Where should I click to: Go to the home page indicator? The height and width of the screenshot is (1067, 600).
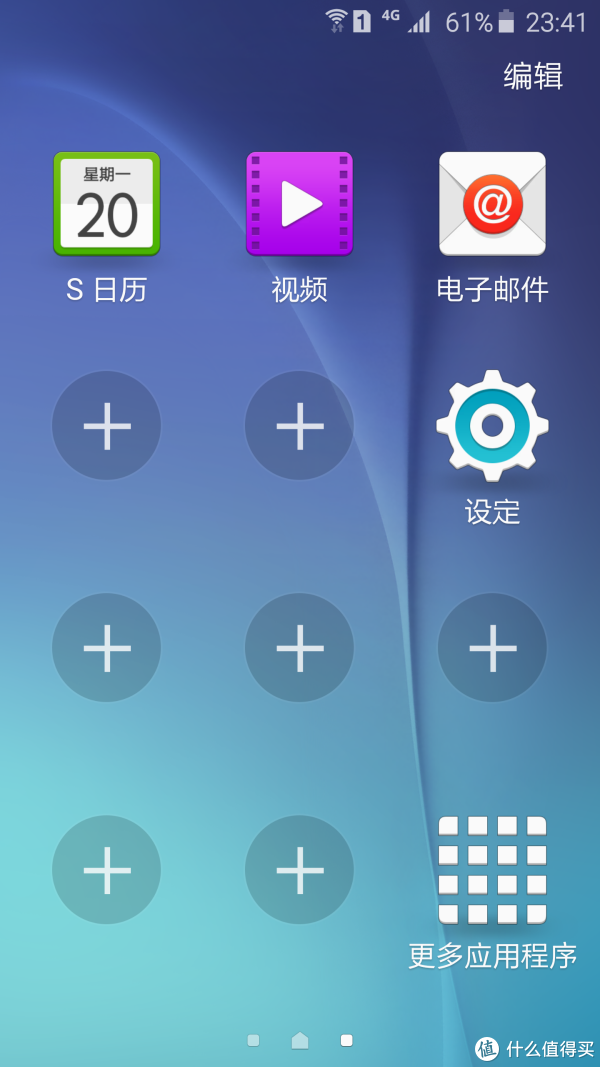[x=300, y=1040]
